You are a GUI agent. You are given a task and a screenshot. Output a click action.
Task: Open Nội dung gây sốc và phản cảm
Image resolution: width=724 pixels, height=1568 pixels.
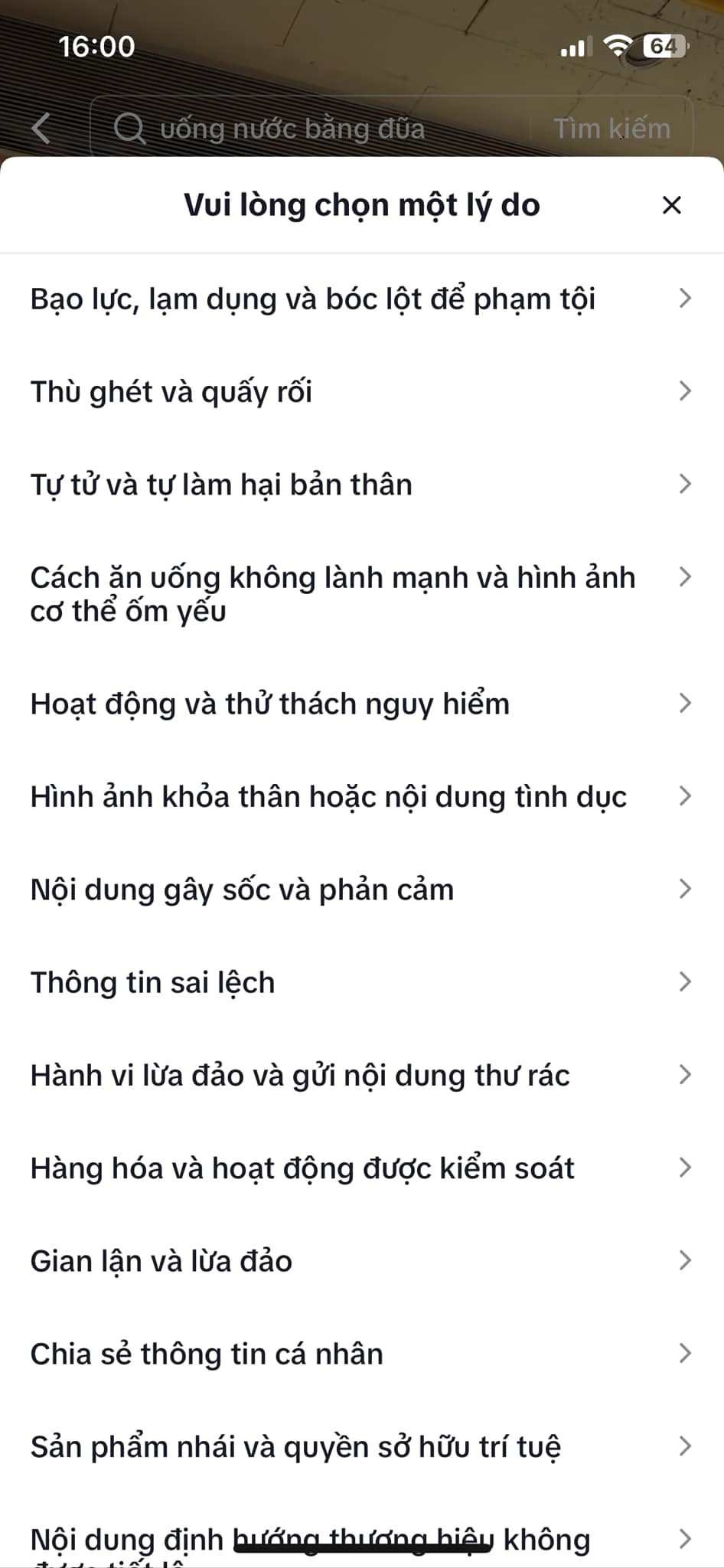(362, 889)
